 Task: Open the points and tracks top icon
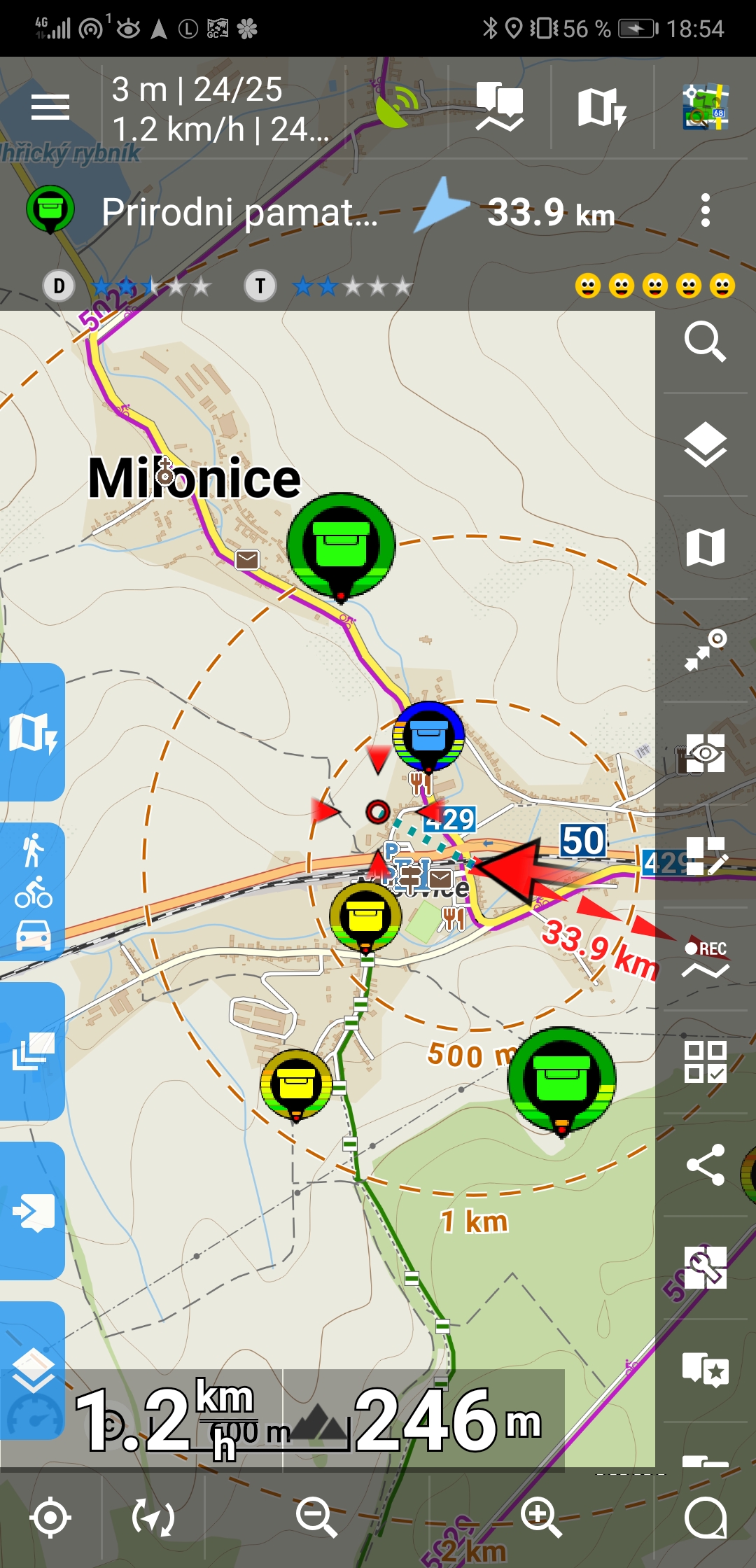click(499, 106)
